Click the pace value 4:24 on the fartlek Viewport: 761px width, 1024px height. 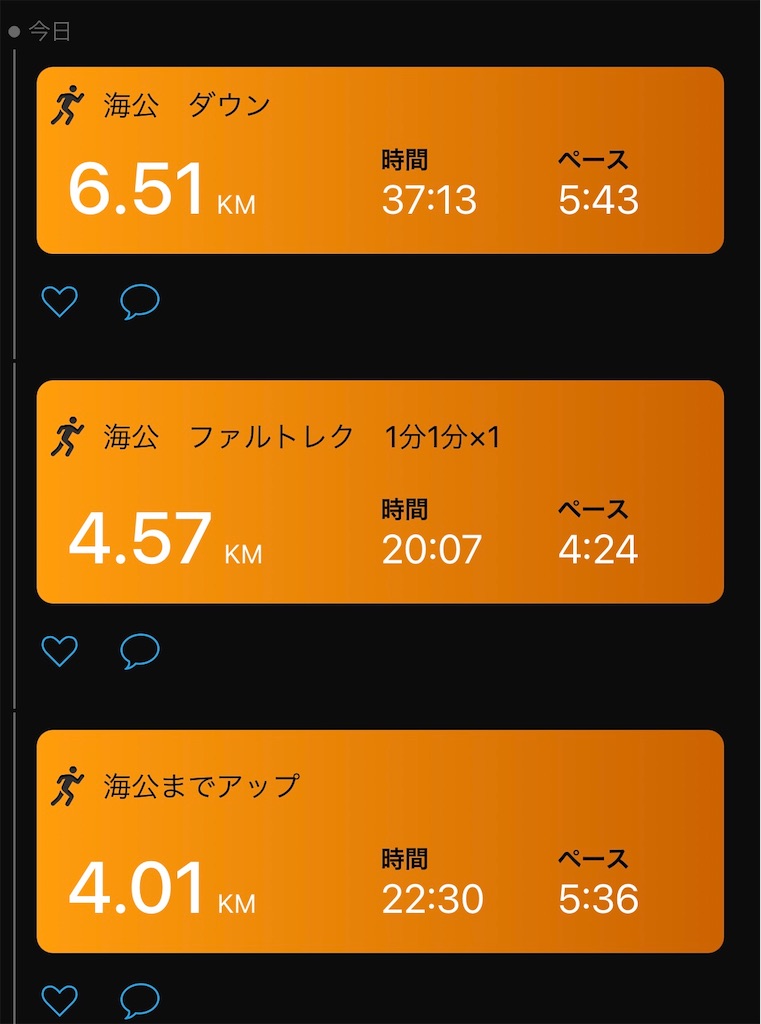click(597, 548)
